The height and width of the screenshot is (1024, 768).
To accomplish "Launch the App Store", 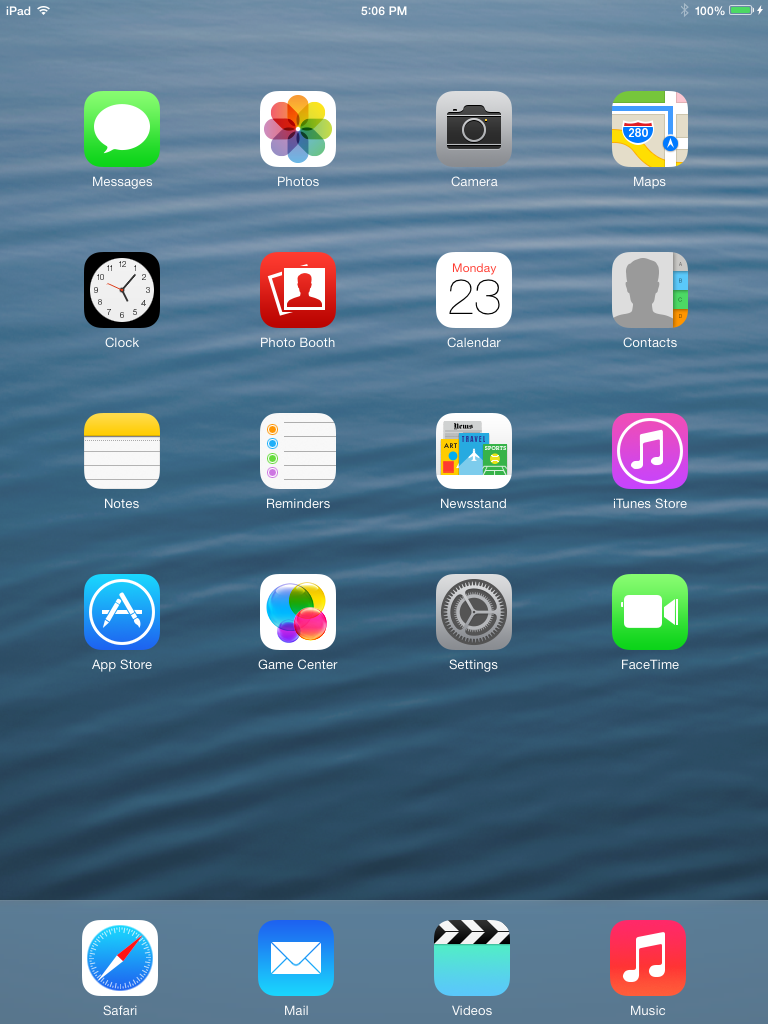I will point(122,612).
